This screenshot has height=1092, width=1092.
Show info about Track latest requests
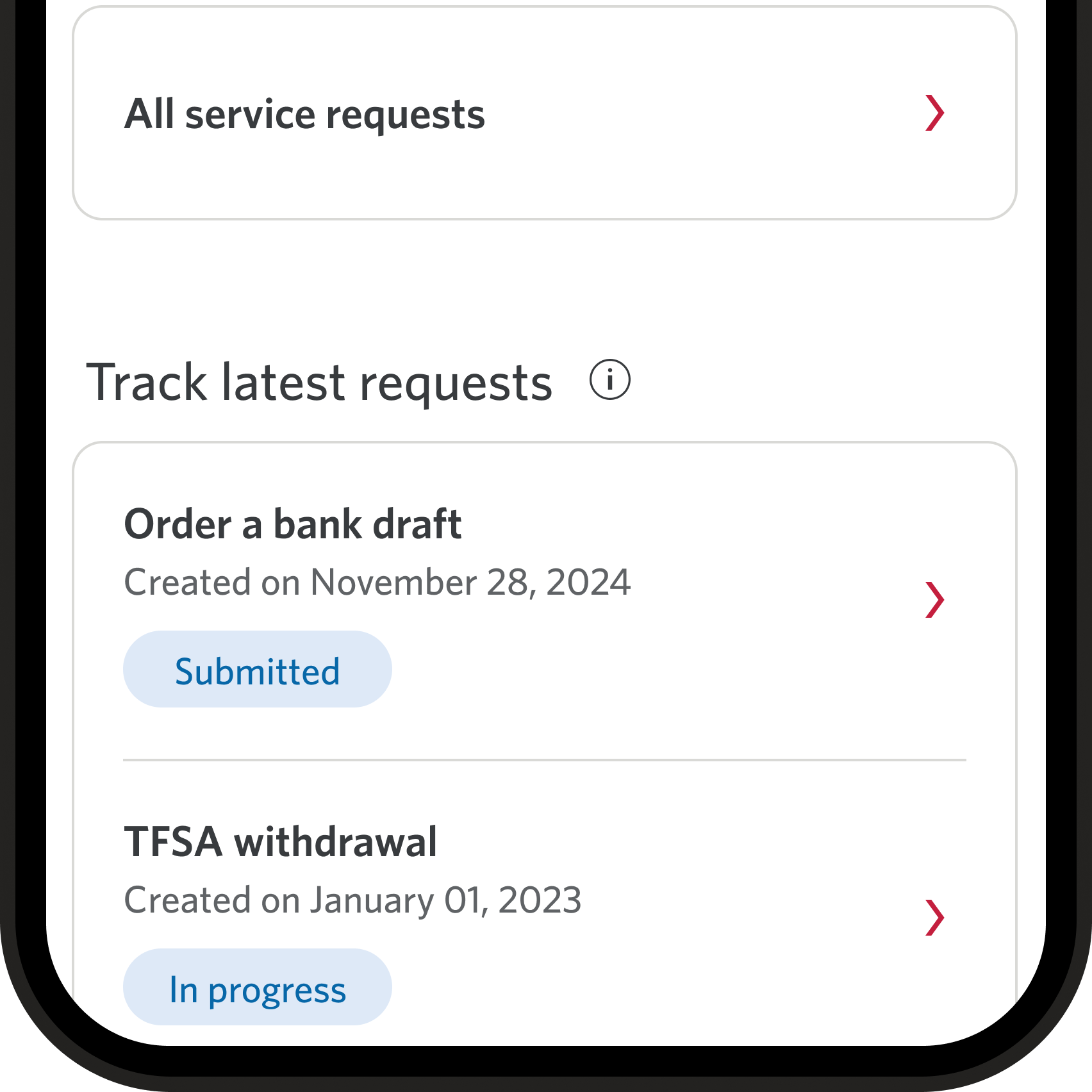point(609,380)
